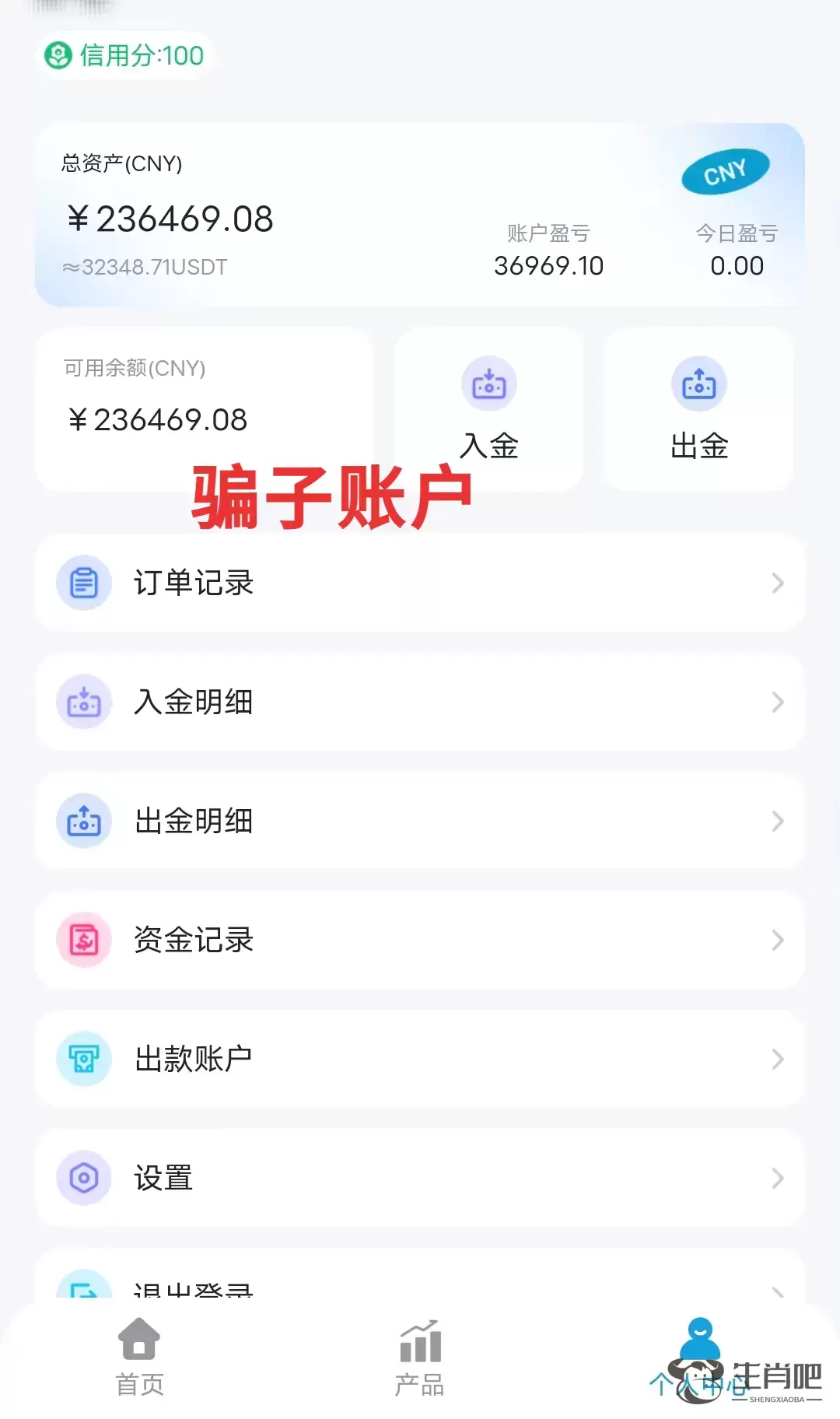Tap the 出金 withdraw button
The height and width of the screenshot is (1419, 840).
coord(698,408)
